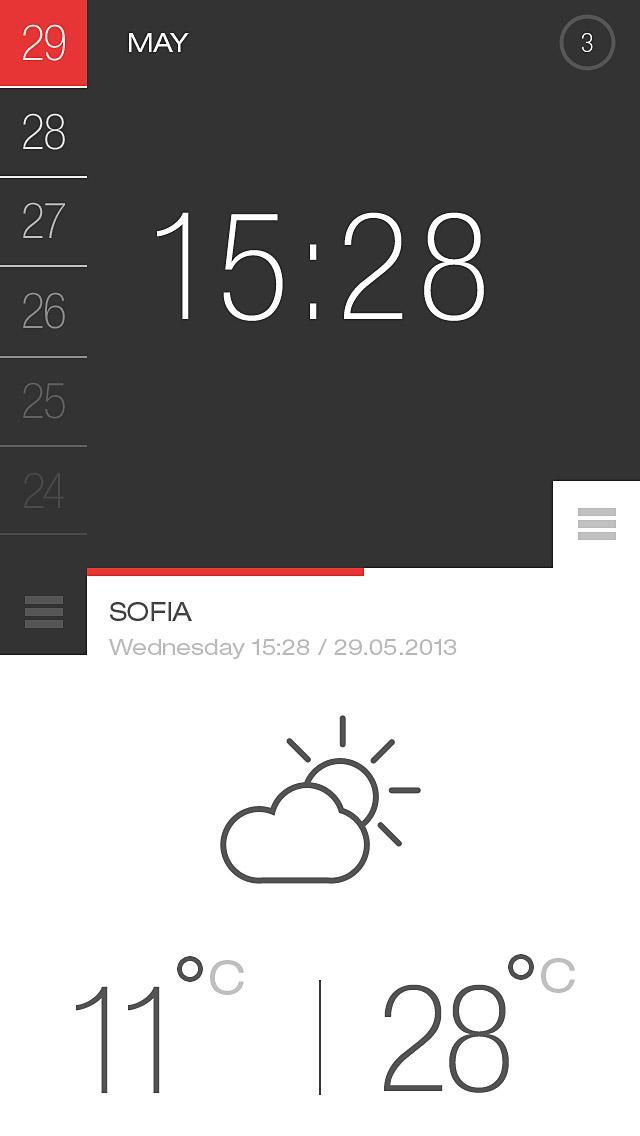Select date 26 in the date list

43,312
